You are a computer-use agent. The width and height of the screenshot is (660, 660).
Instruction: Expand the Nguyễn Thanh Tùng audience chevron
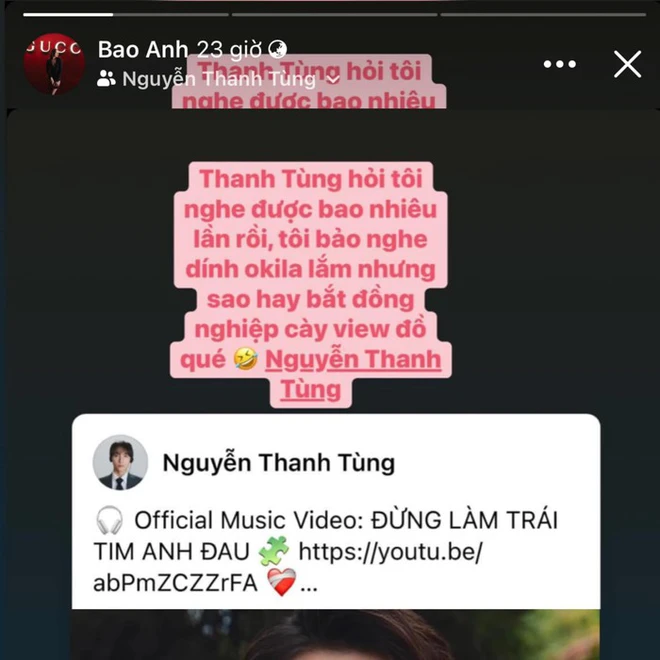click(334, 79)
